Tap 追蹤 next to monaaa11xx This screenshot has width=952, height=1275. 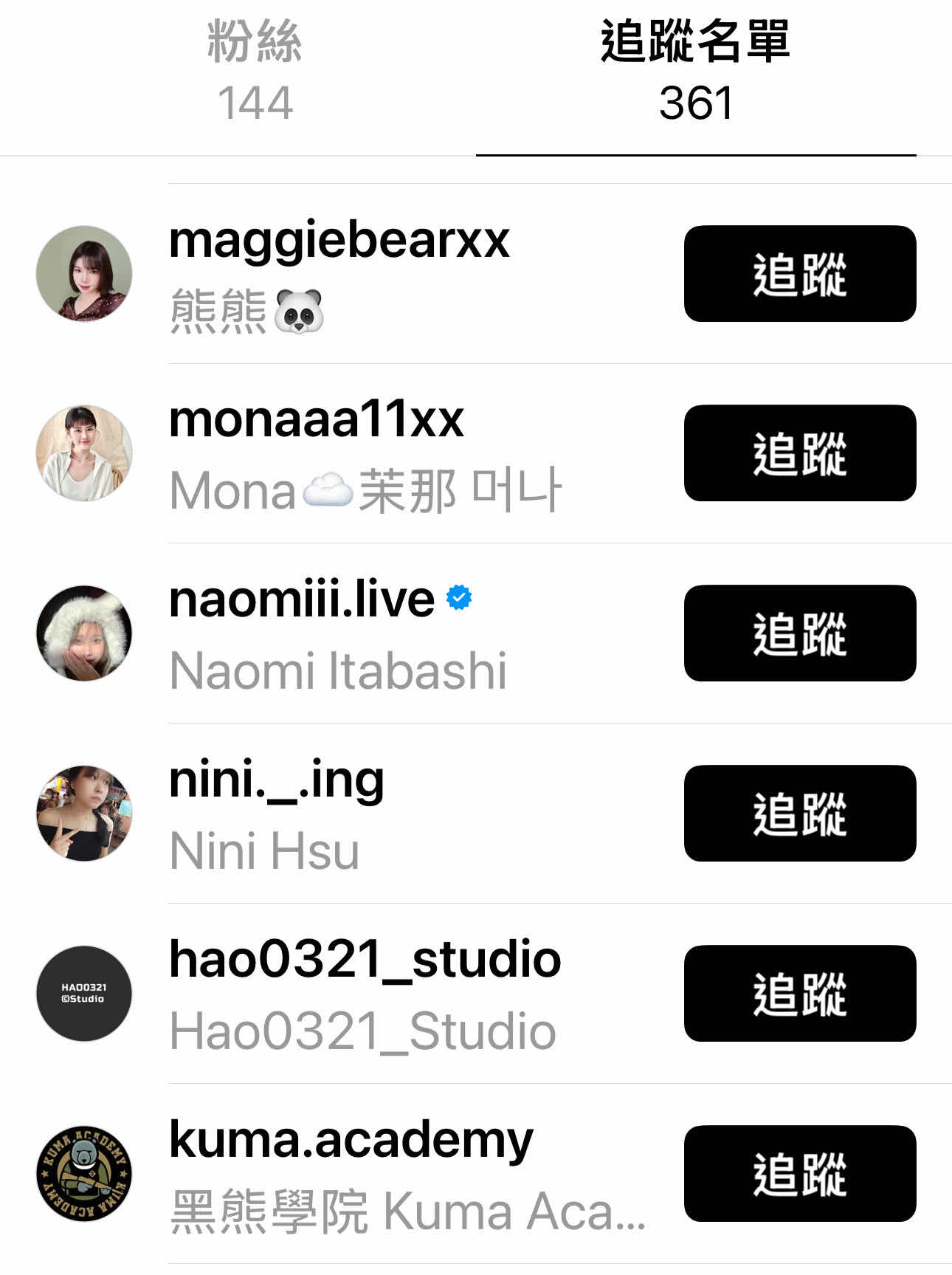pos(799,453)
